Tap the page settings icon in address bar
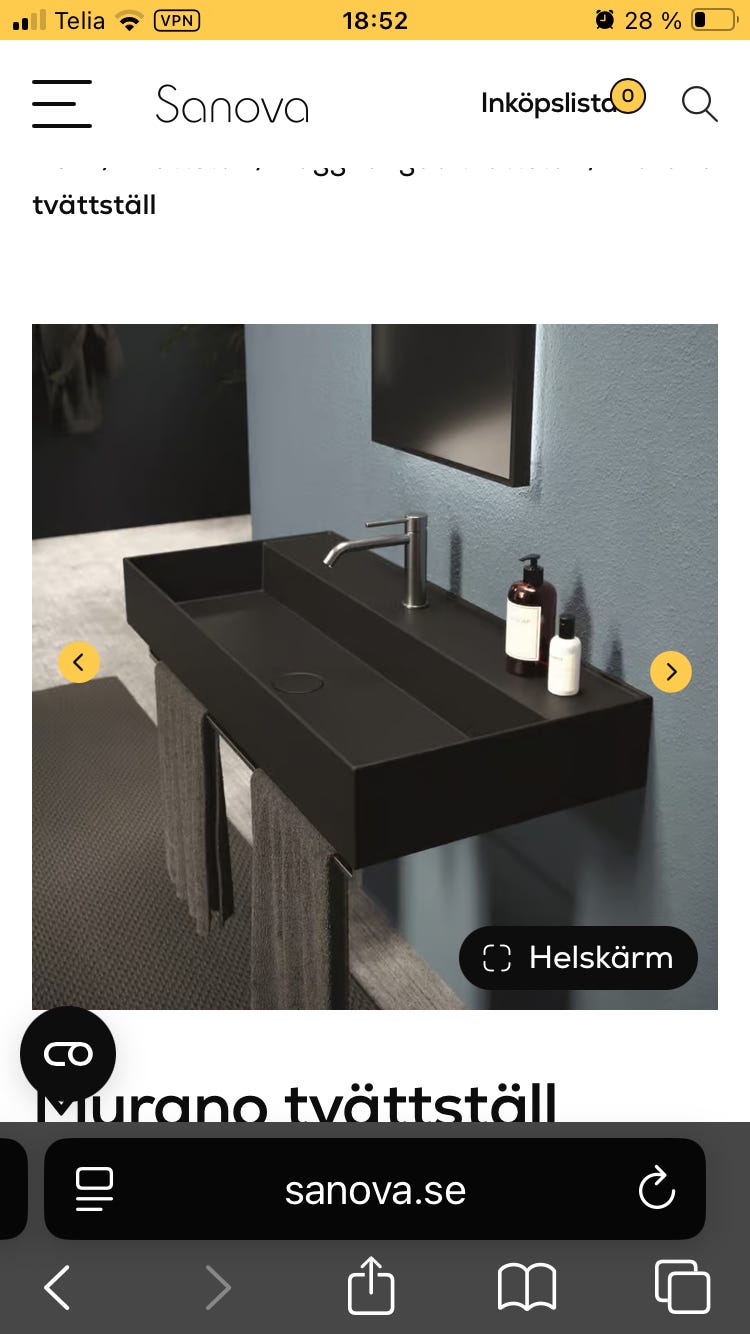750x1334 pixels. [x=95, y=1189]
